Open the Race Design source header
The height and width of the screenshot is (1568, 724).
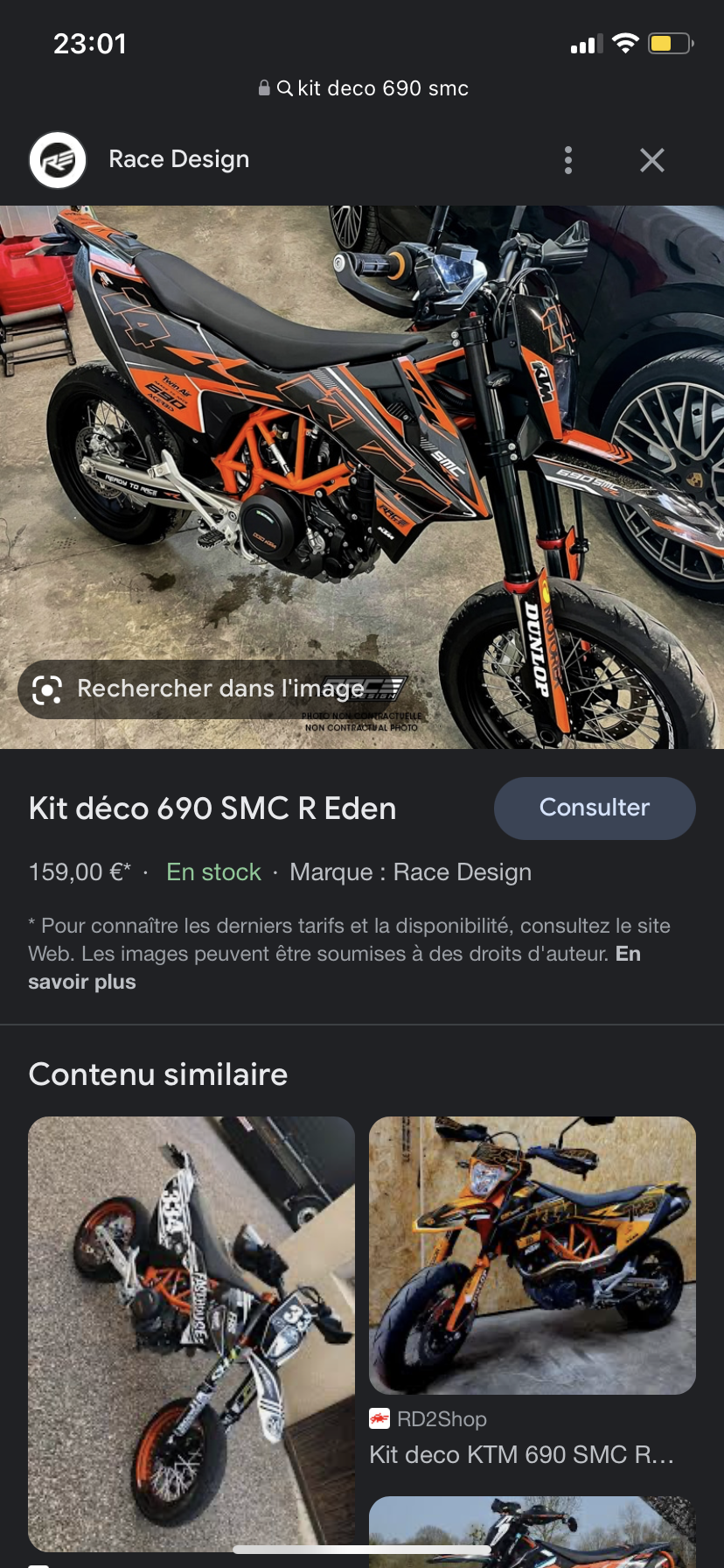178,159
